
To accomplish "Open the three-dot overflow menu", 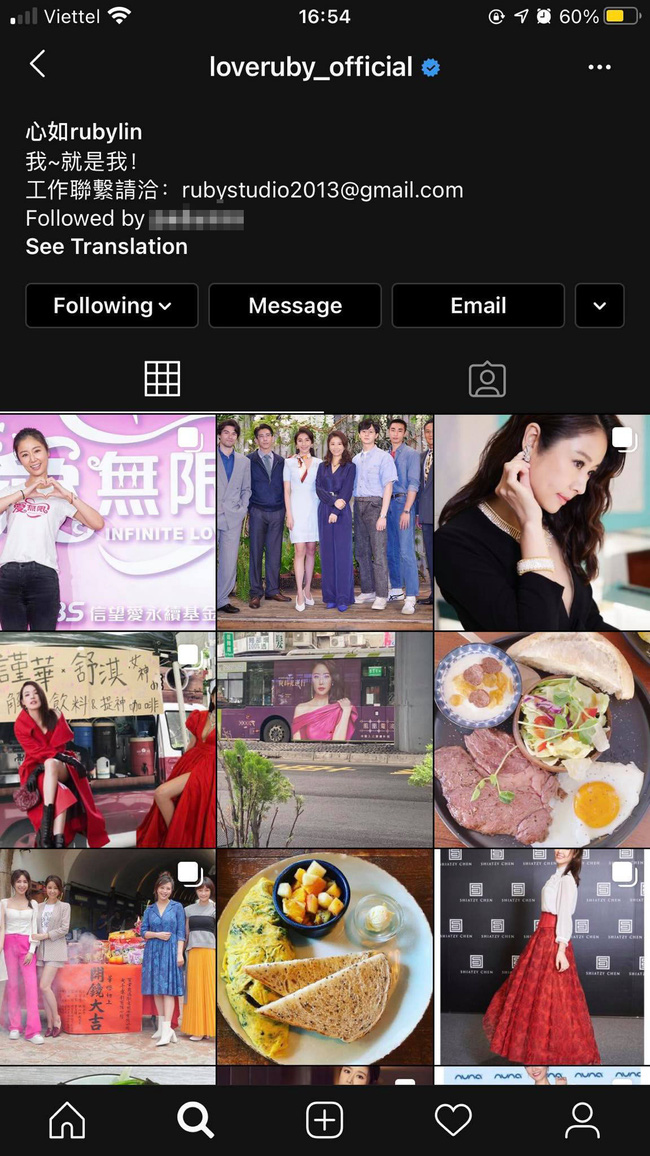I will 599,67.
